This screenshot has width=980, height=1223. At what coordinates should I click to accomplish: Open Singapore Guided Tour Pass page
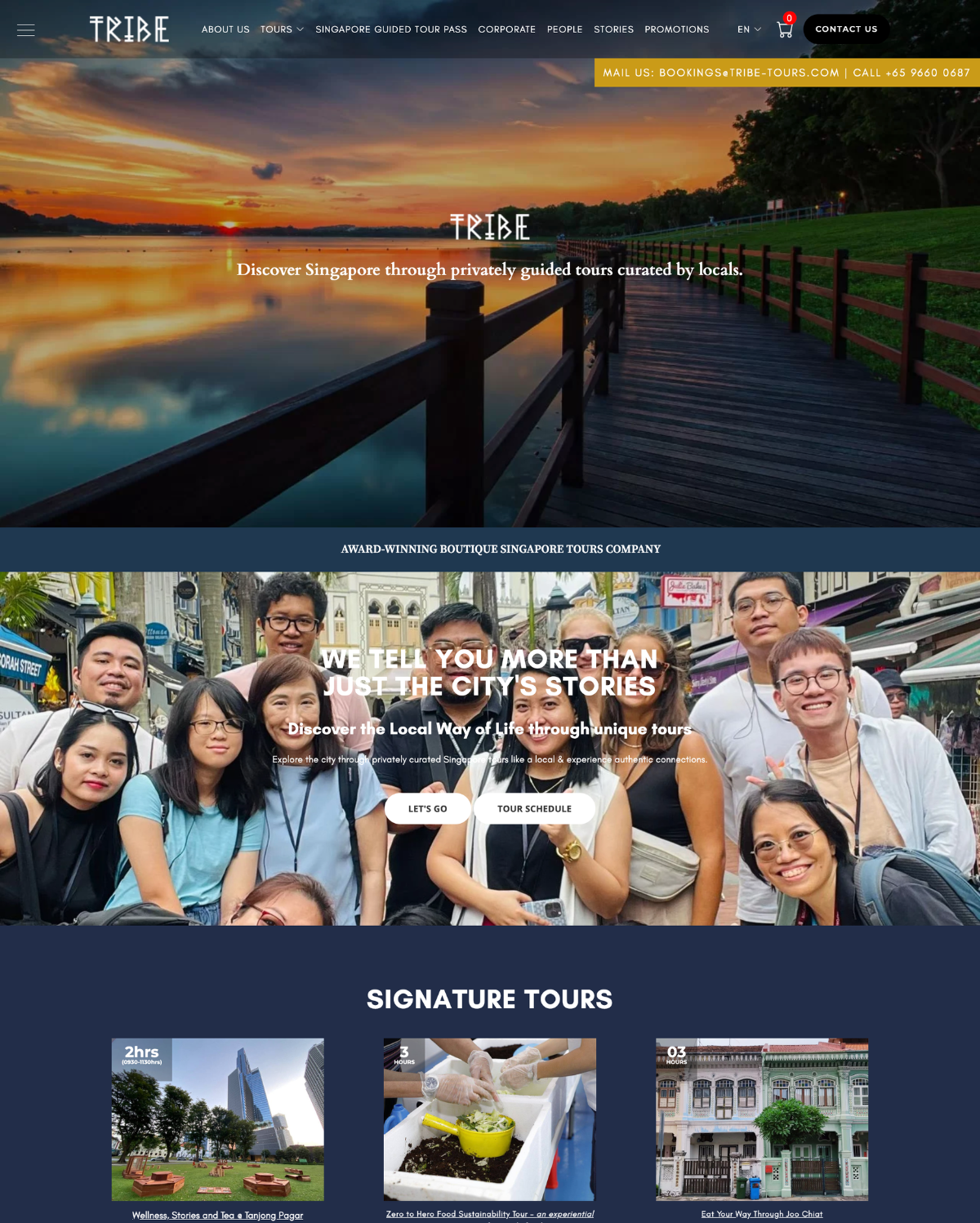point(391,29)
